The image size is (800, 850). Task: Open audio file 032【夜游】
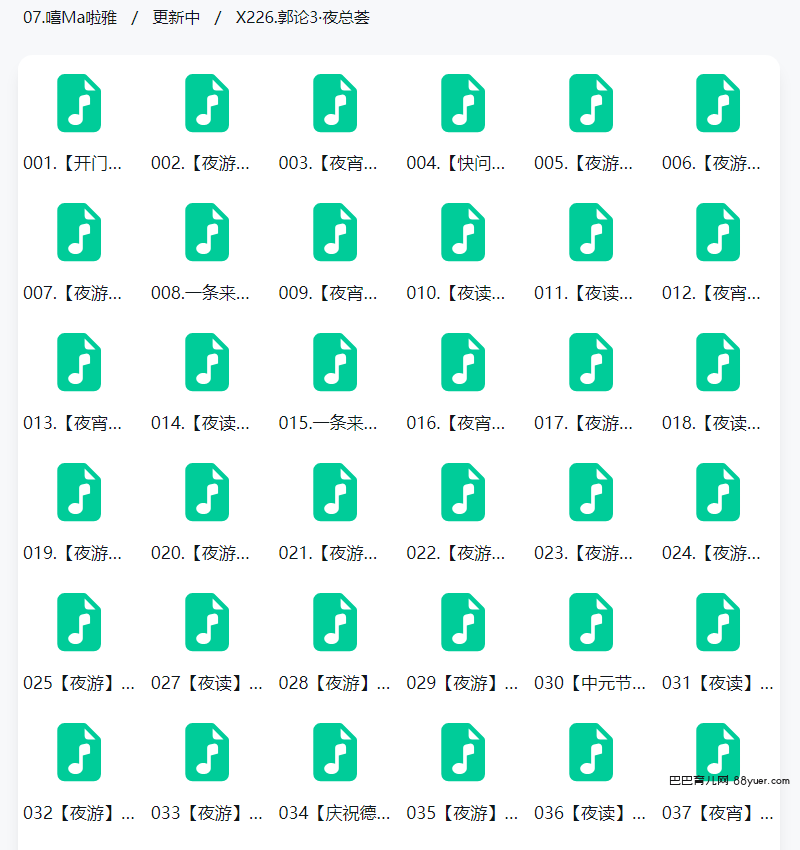(79, 753)
